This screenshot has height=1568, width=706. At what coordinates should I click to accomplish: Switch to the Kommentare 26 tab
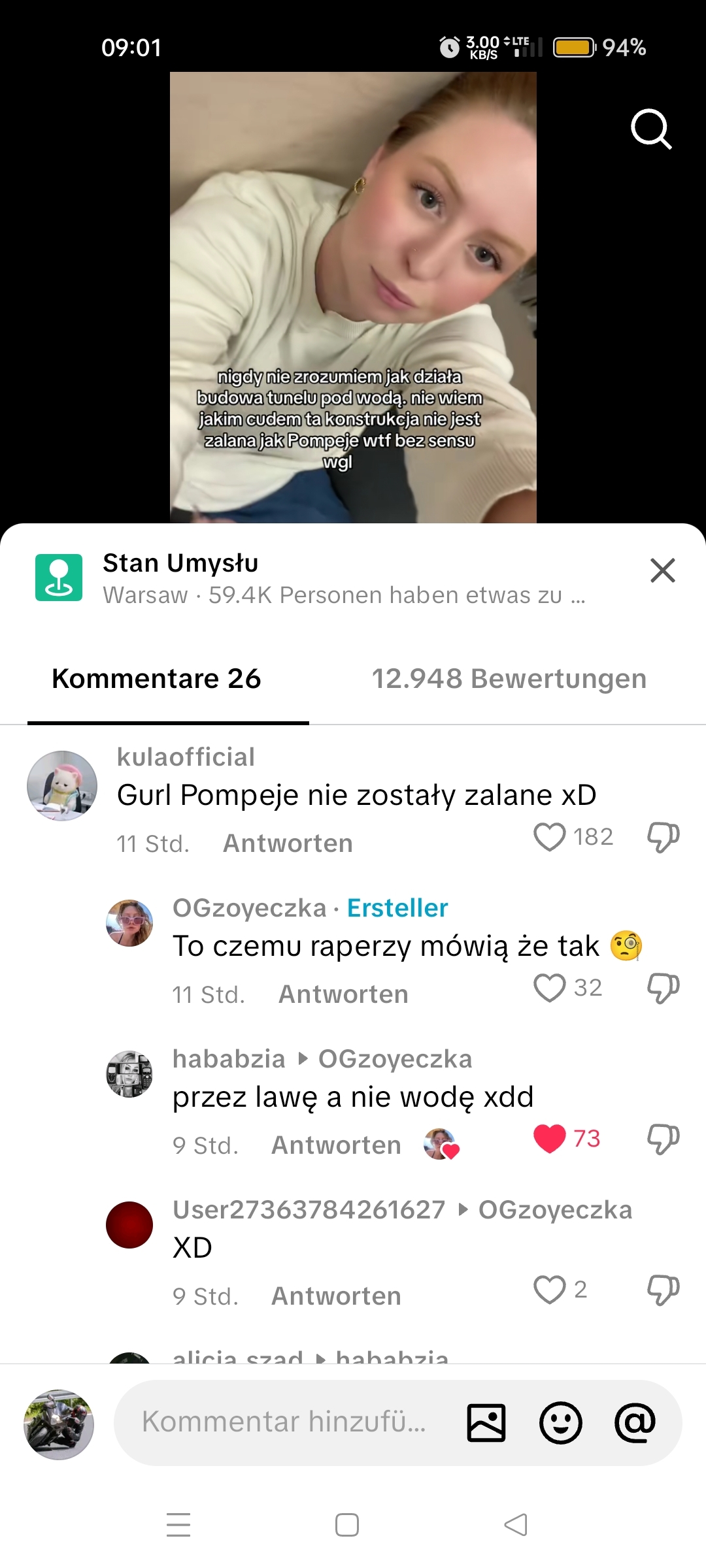(156, 679)
